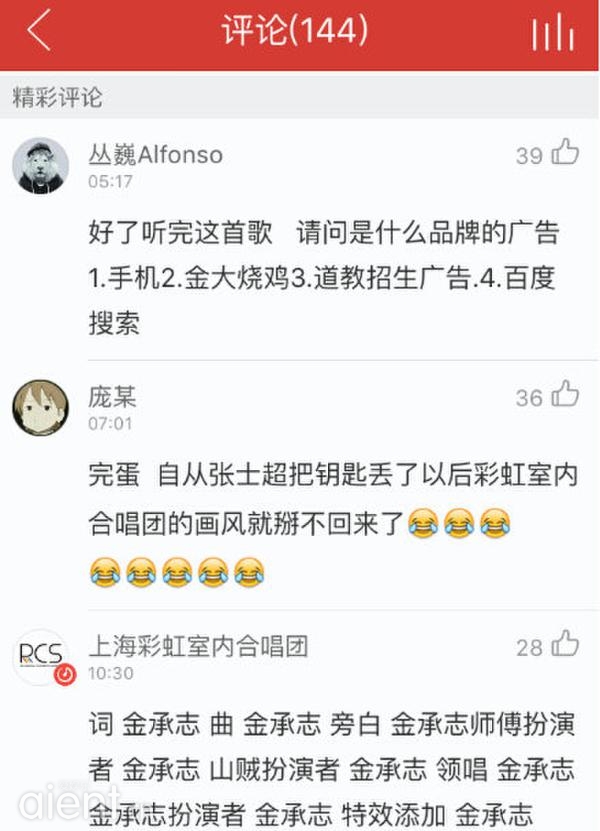The width and height of the screenshot is (600, 831).
Task: Open the now-playing bars icon
Action: click(552, 33)
